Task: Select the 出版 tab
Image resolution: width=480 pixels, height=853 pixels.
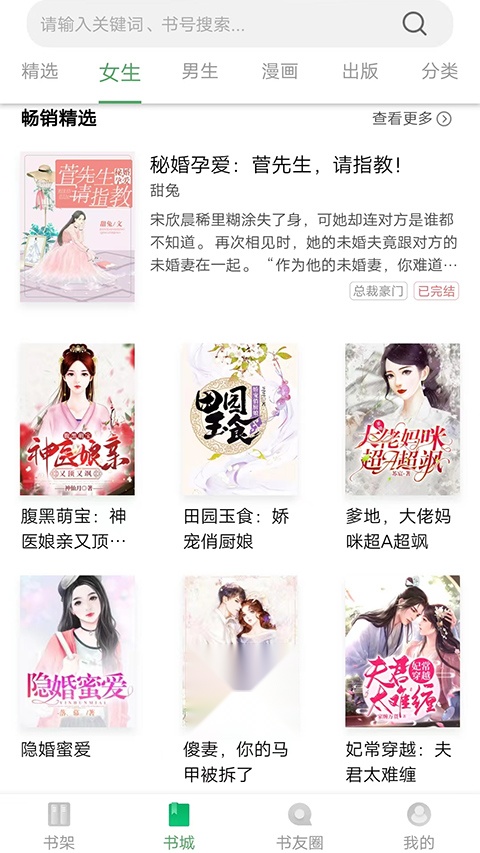Action: (360, 71)
